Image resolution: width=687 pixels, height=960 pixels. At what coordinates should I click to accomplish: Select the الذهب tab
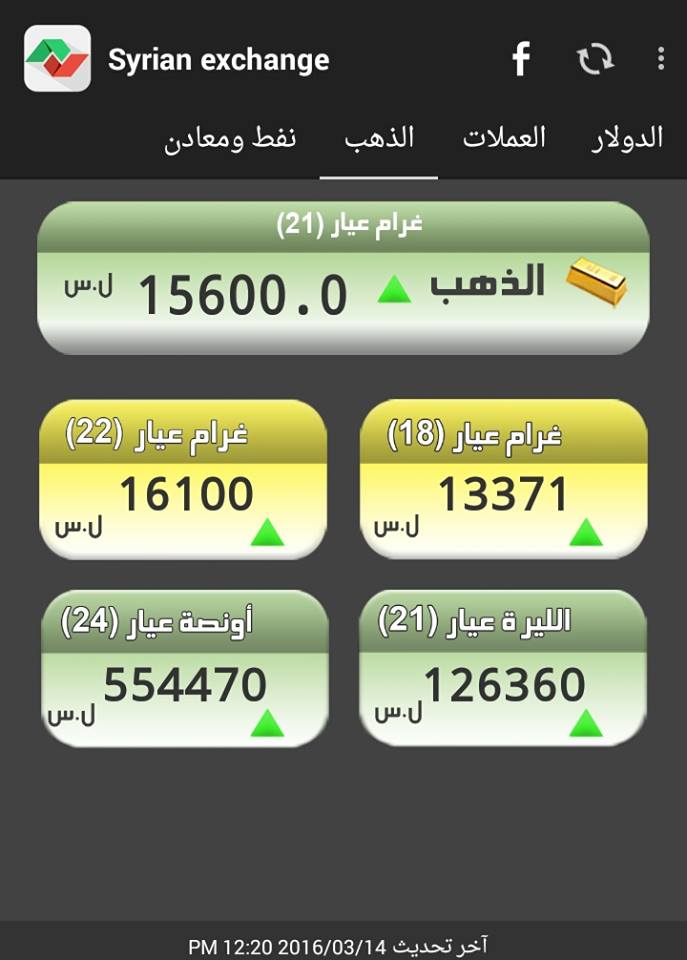pyautogui.click(x=379, y=139)
